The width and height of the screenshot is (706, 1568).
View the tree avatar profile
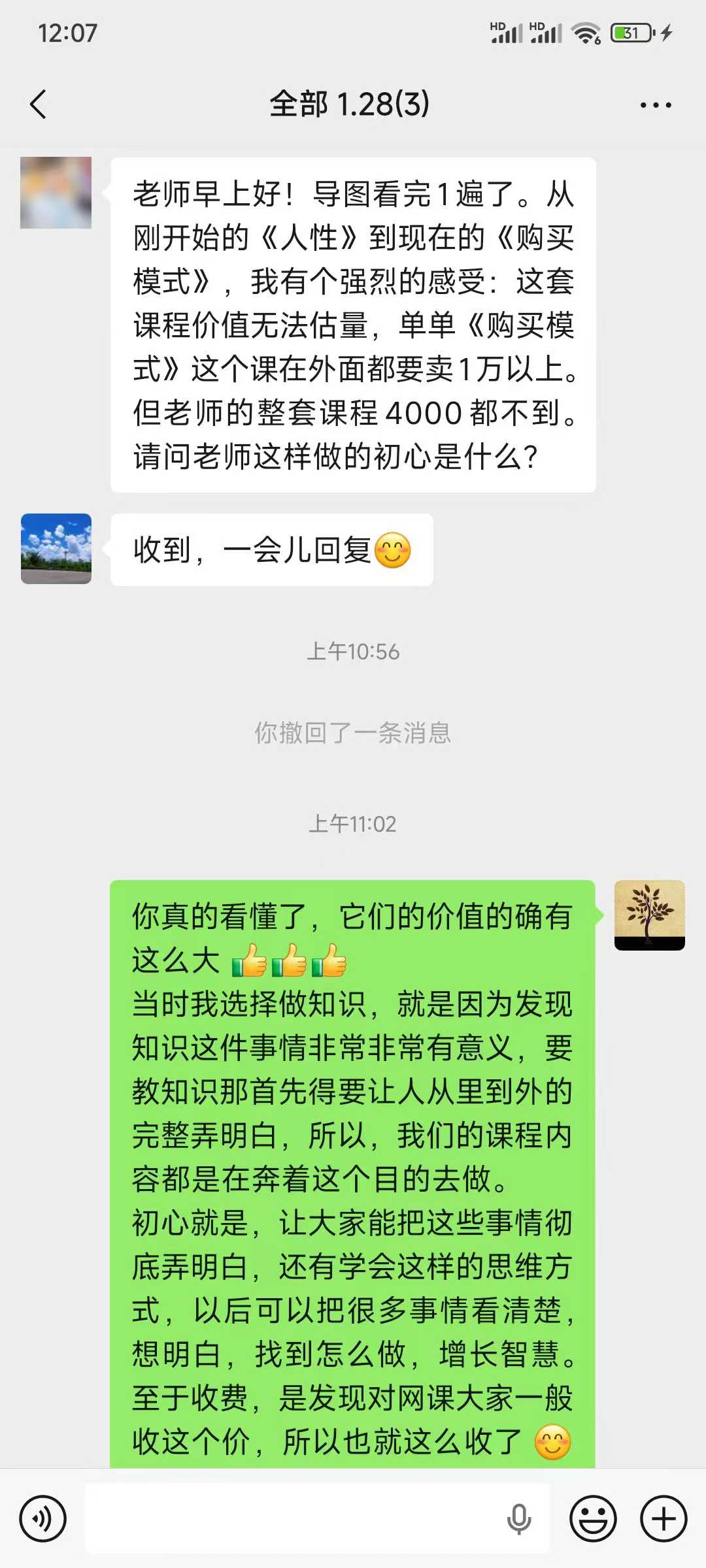649,915
